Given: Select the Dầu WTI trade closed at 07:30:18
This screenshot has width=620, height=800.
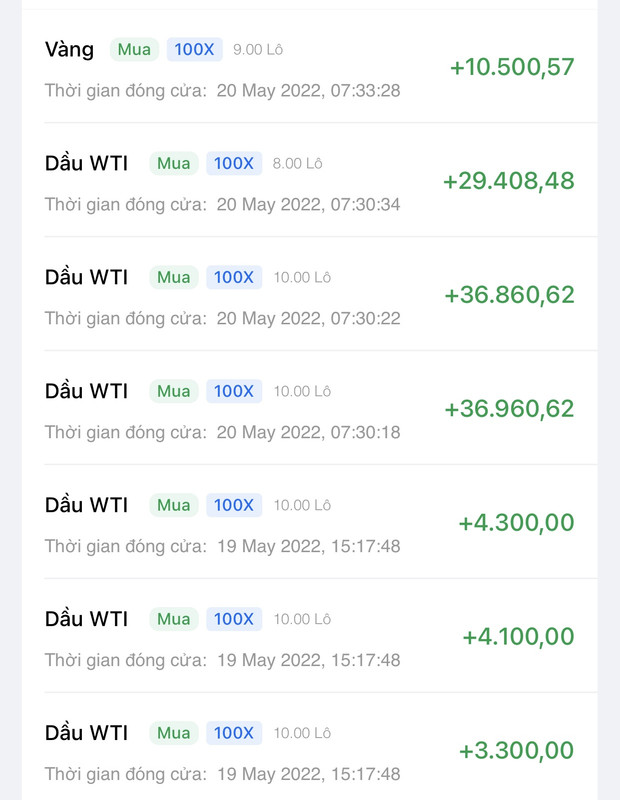Looking at the screenshot, I should 310,410.
